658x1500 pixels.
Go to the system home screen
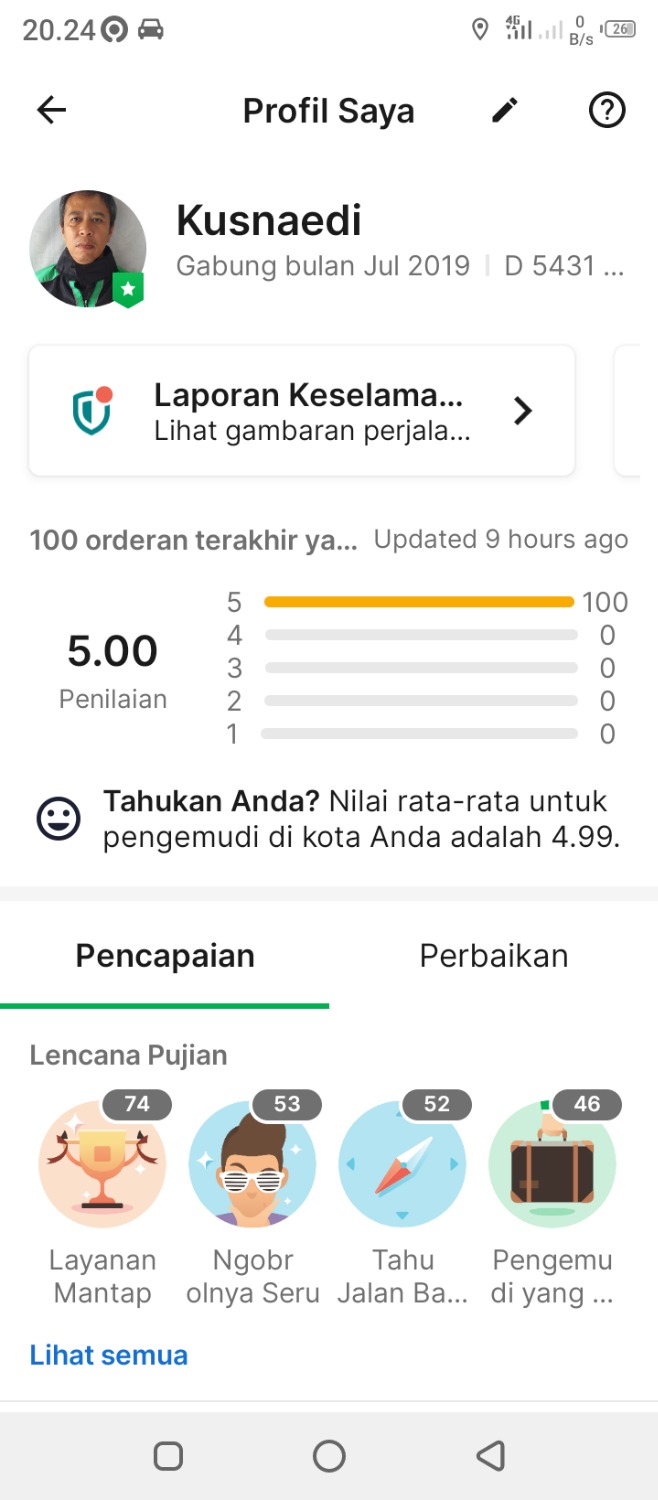[329, 1456]
